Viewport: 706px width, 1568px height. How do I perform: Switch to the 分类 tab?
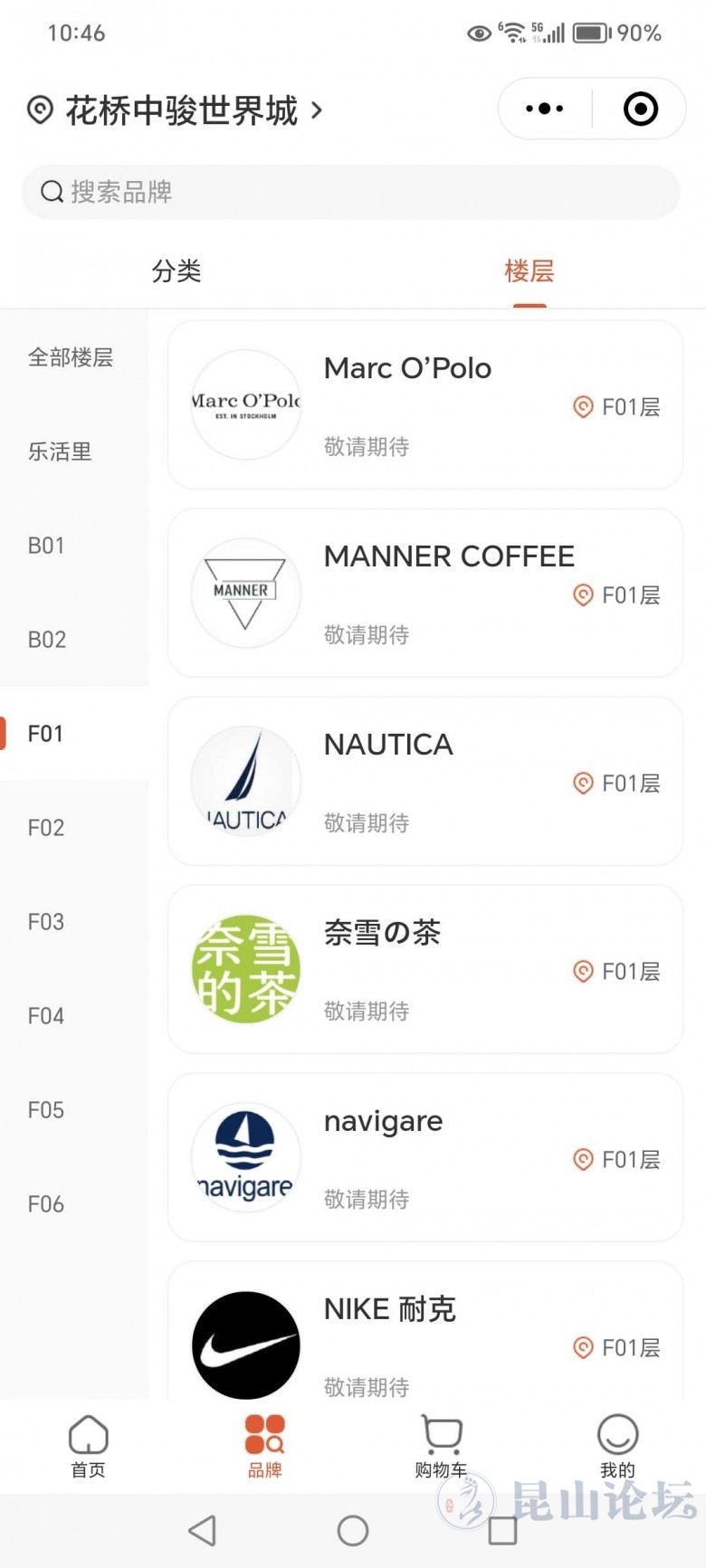coord(176,271)
